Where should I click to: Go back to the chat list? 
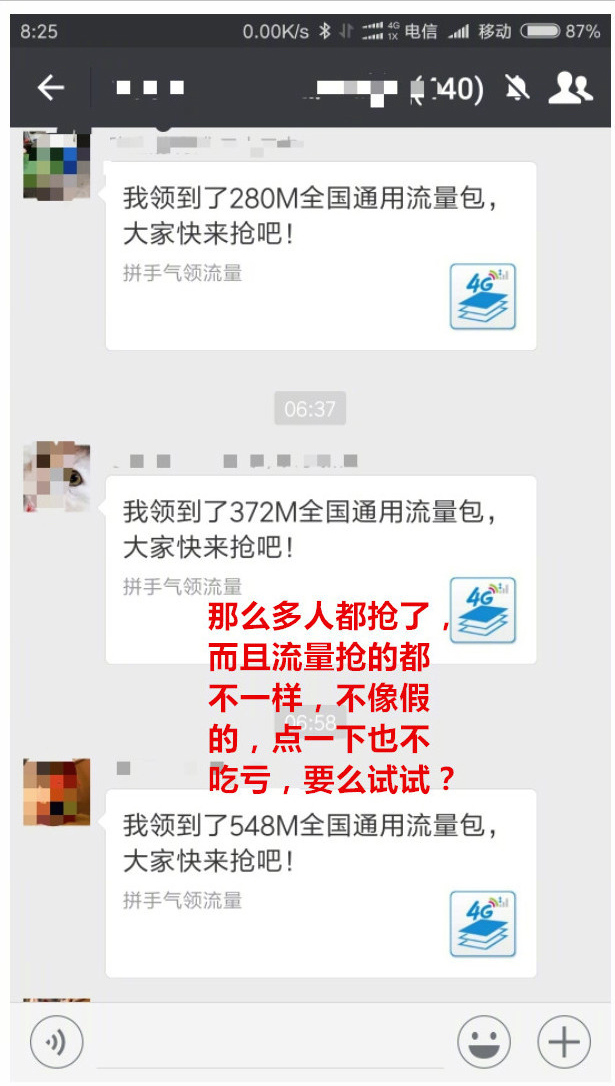(51, 88)
